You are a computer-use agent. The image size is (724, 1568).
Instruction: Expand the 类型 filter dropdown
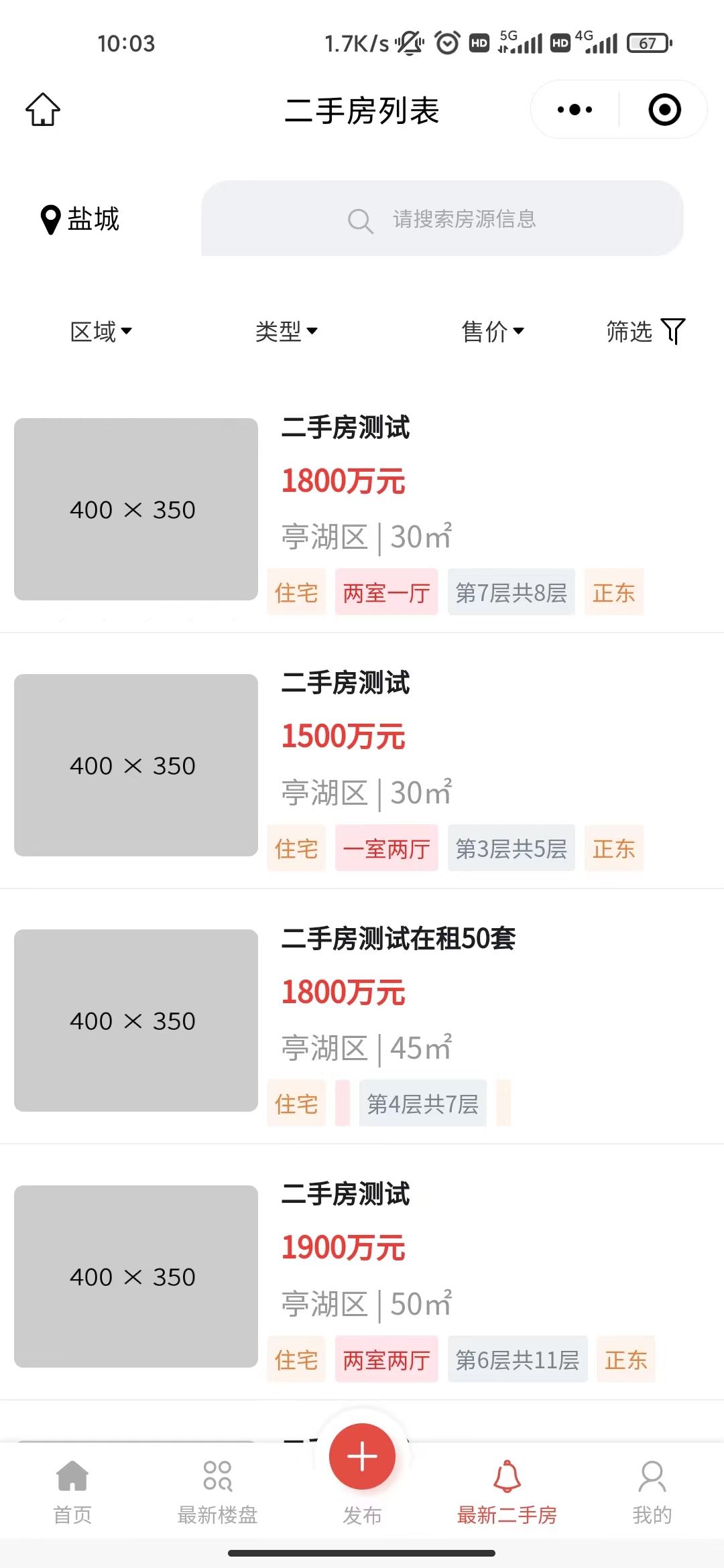(286, 331)
